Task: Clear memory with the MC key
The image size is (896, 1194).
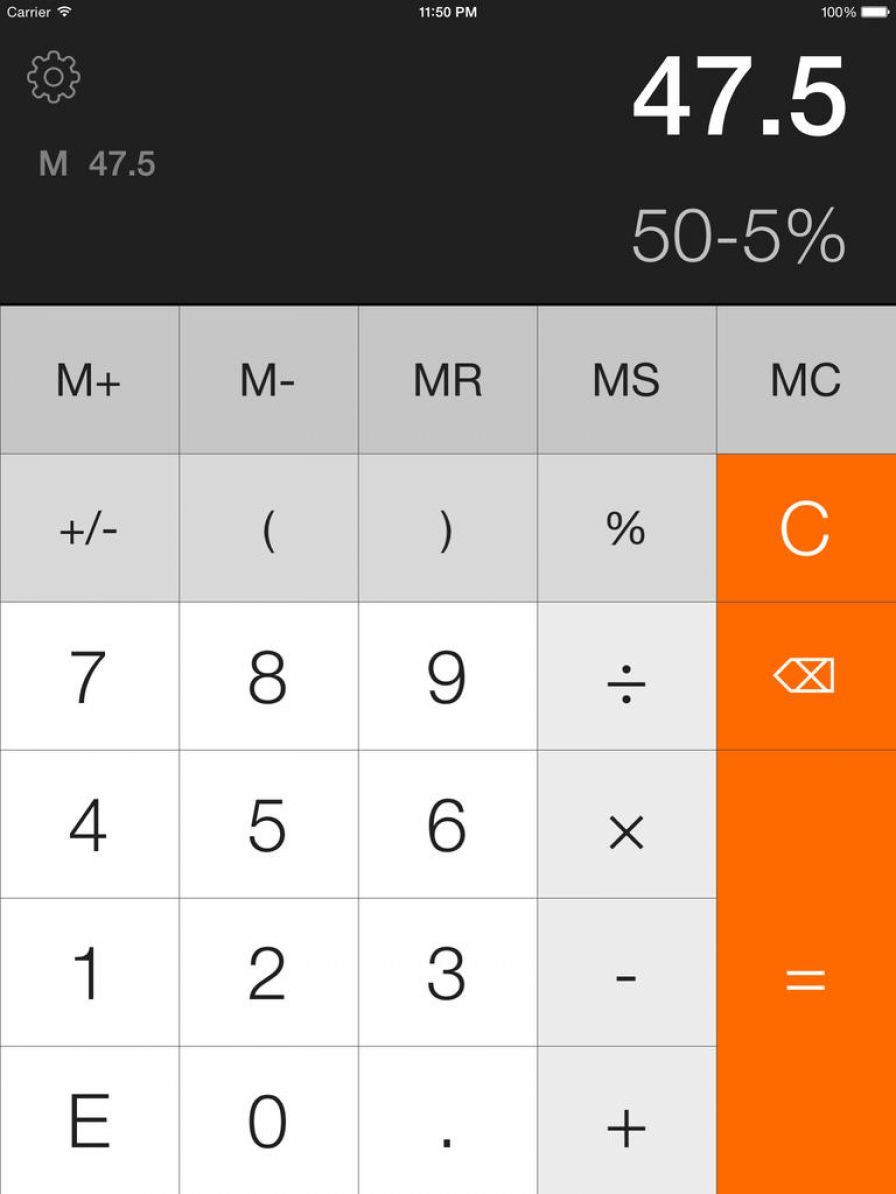Action: coord(805,381)
